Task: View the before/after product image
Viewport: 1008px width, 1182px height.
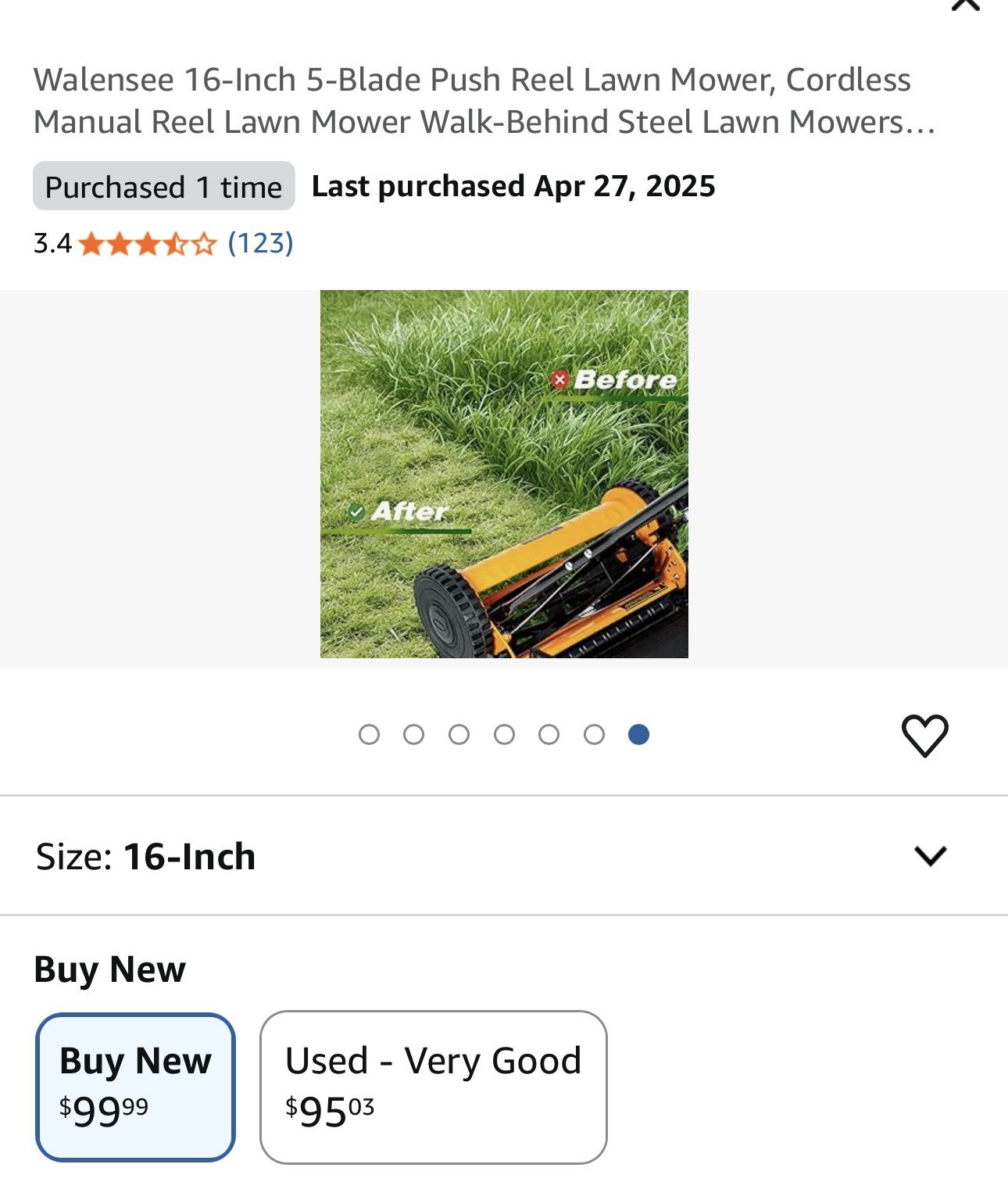Action: 504,473
